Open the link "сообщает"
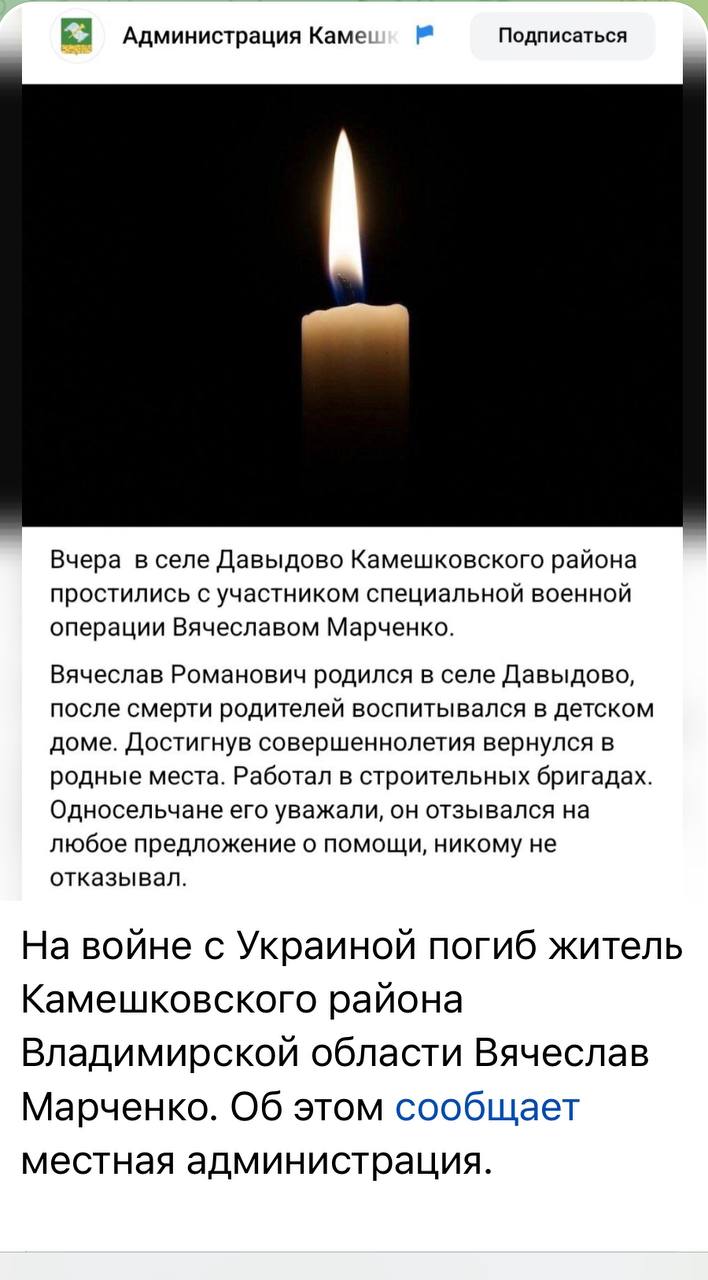 [x=487, y=1108]
